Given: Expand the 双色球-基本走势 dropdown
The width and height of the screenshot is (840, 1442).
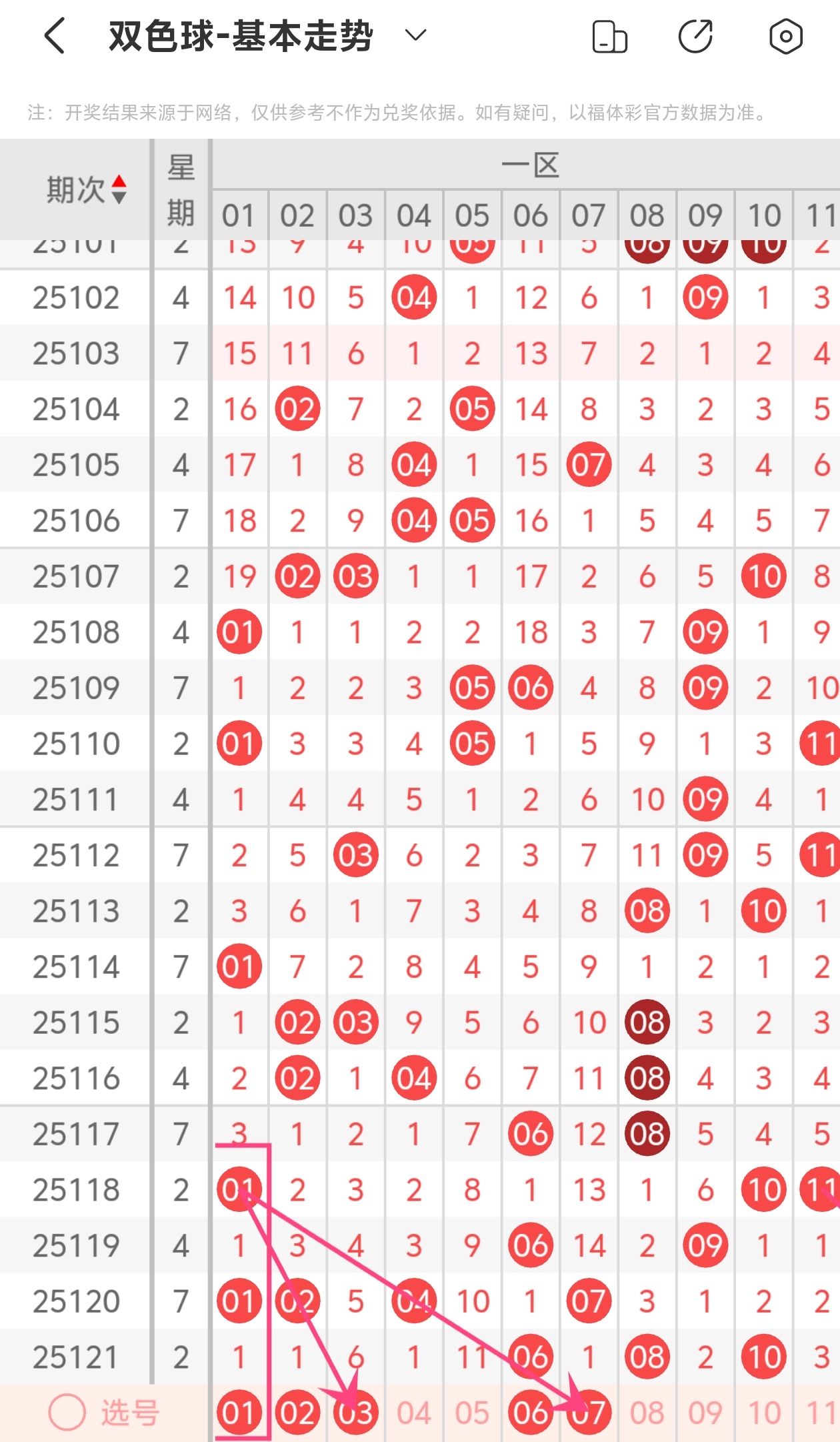Looking at the screenshot, I should (x=415, y=35).
